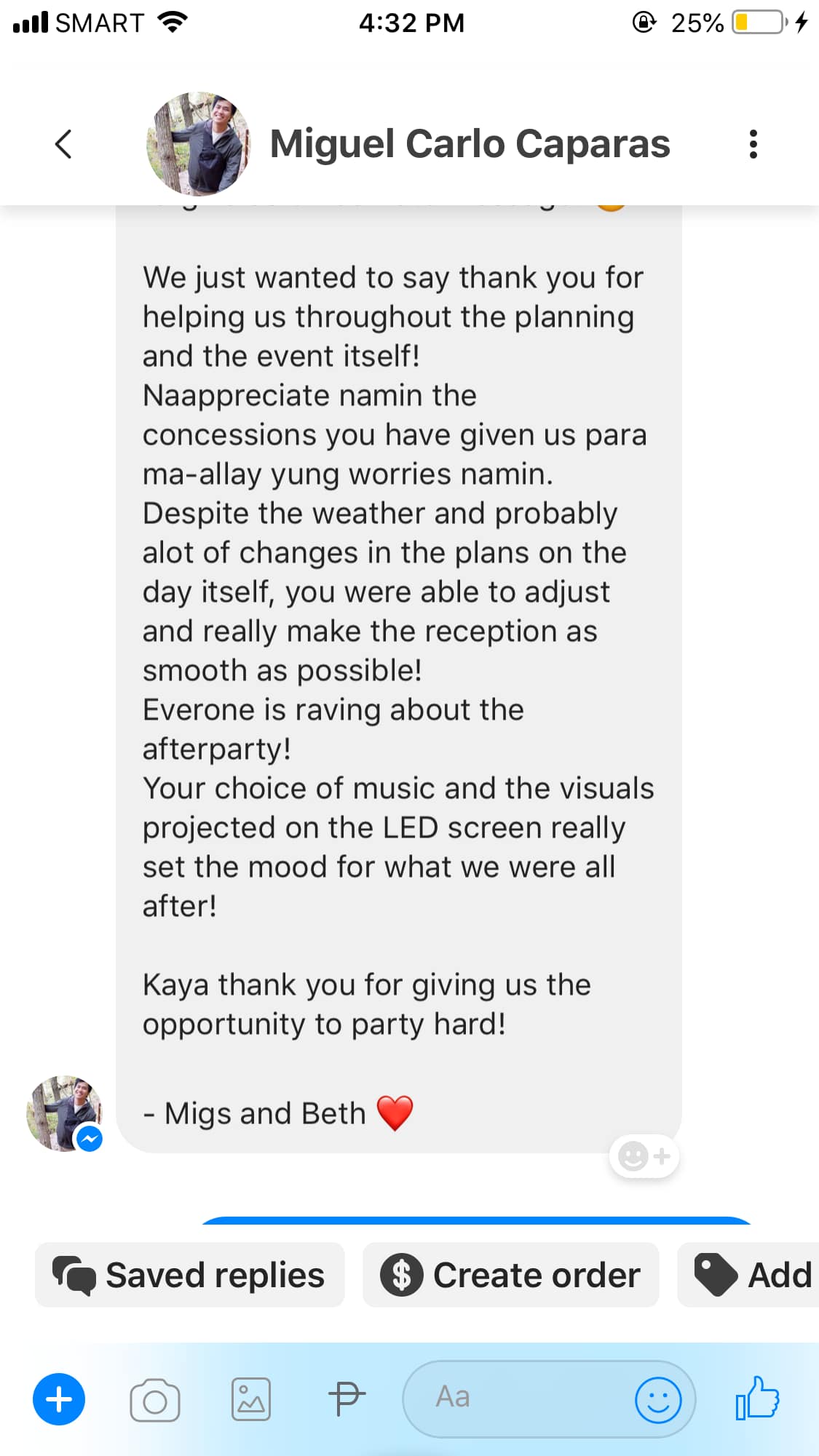
Task: Launch the camera
Action: tap(154, 1399)
